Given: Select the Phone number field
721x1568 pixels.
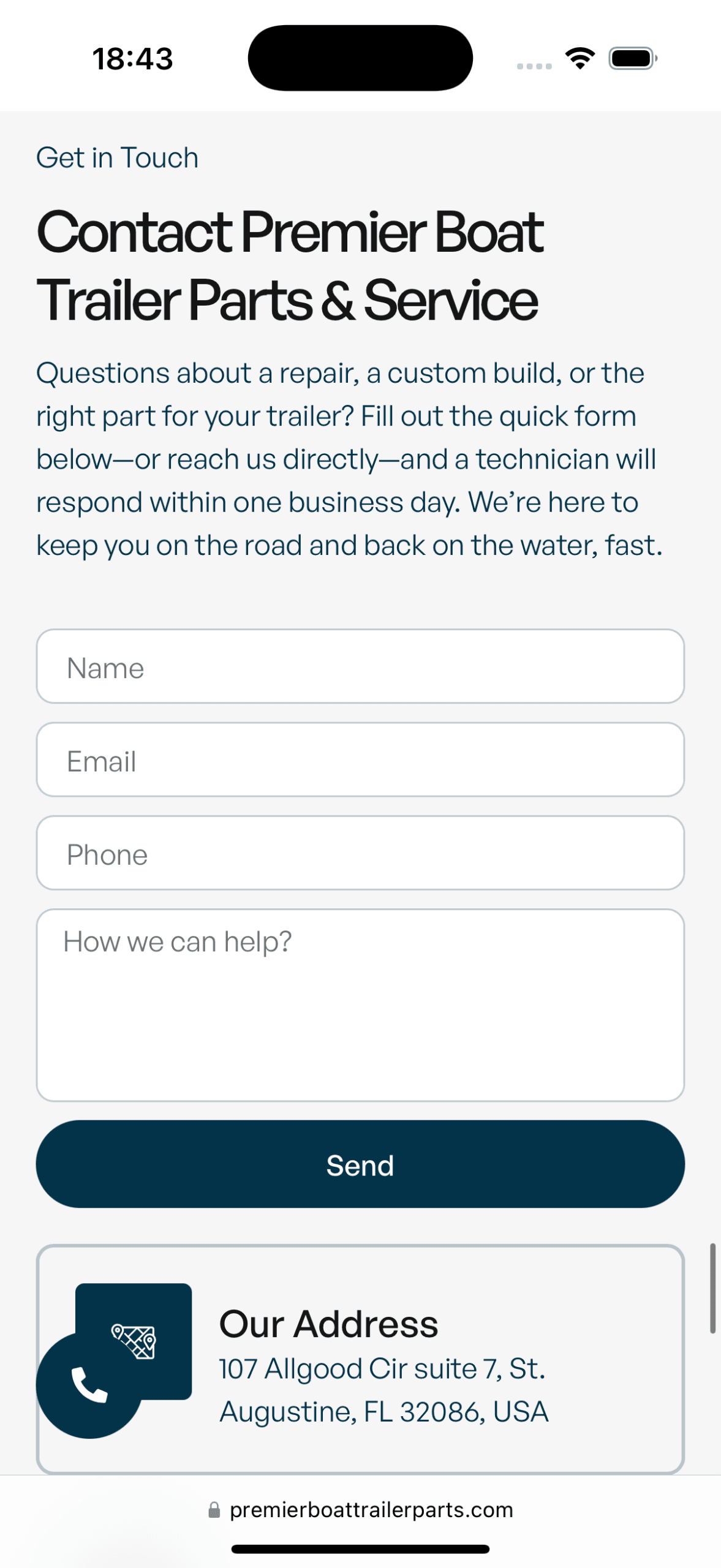Looking at the screenshot, I should pyautogui.click(x=360, y=853).
